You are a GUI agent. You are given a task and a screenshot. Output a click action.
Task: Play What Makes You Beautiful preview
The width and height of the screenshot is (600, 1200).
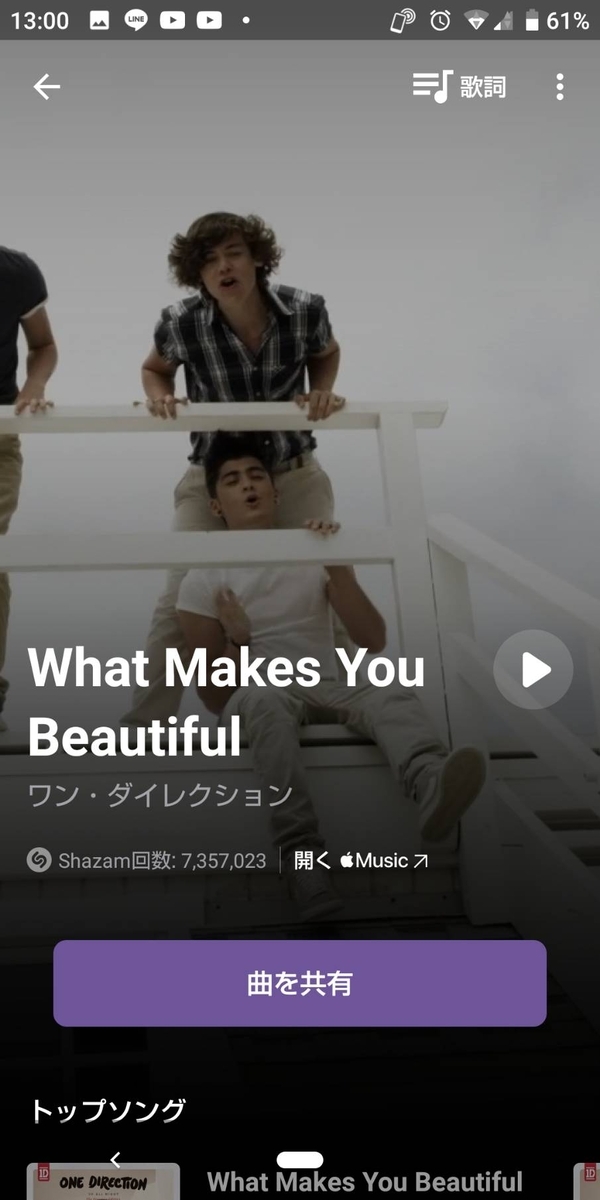(x=534, y=670)
